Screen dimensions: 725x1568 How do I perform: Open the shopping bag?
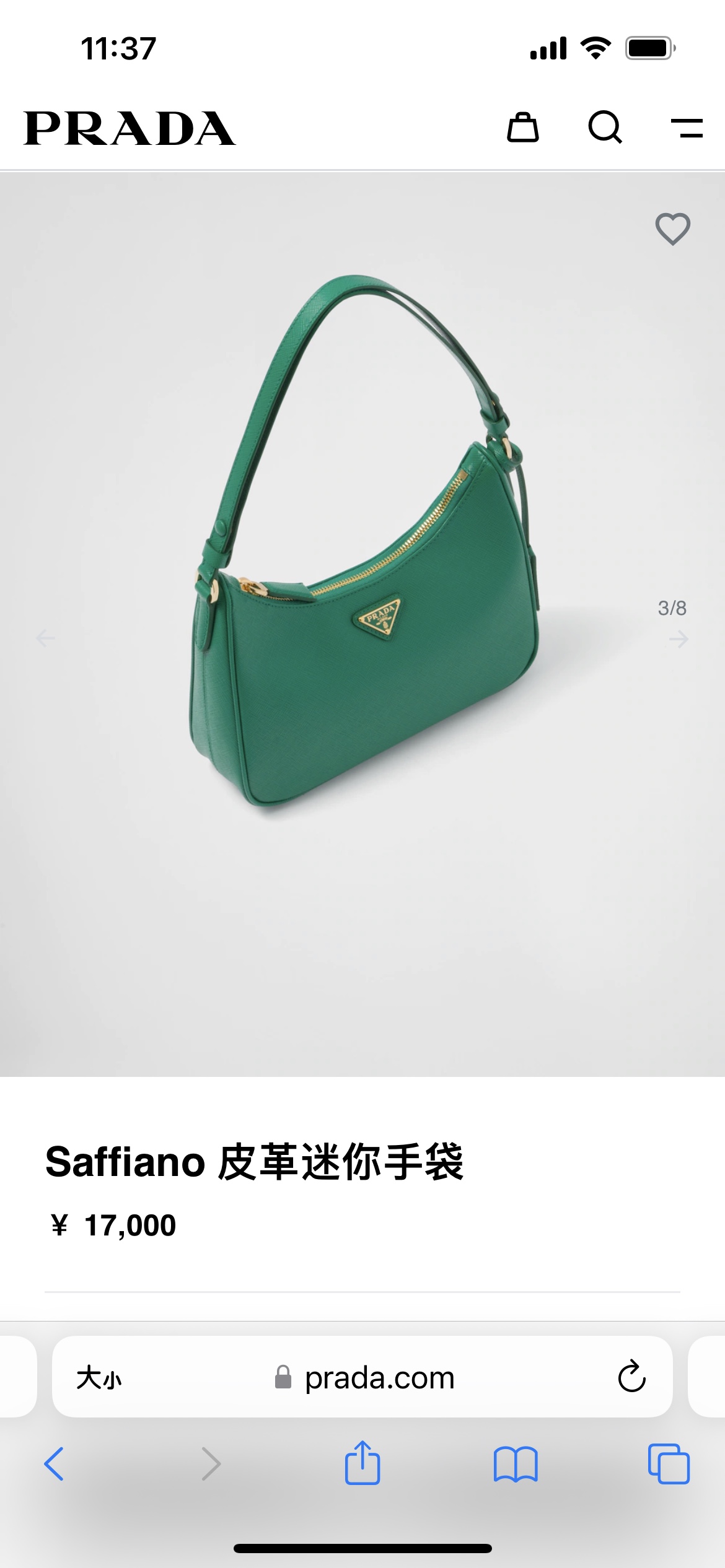[x=522, y=128]
